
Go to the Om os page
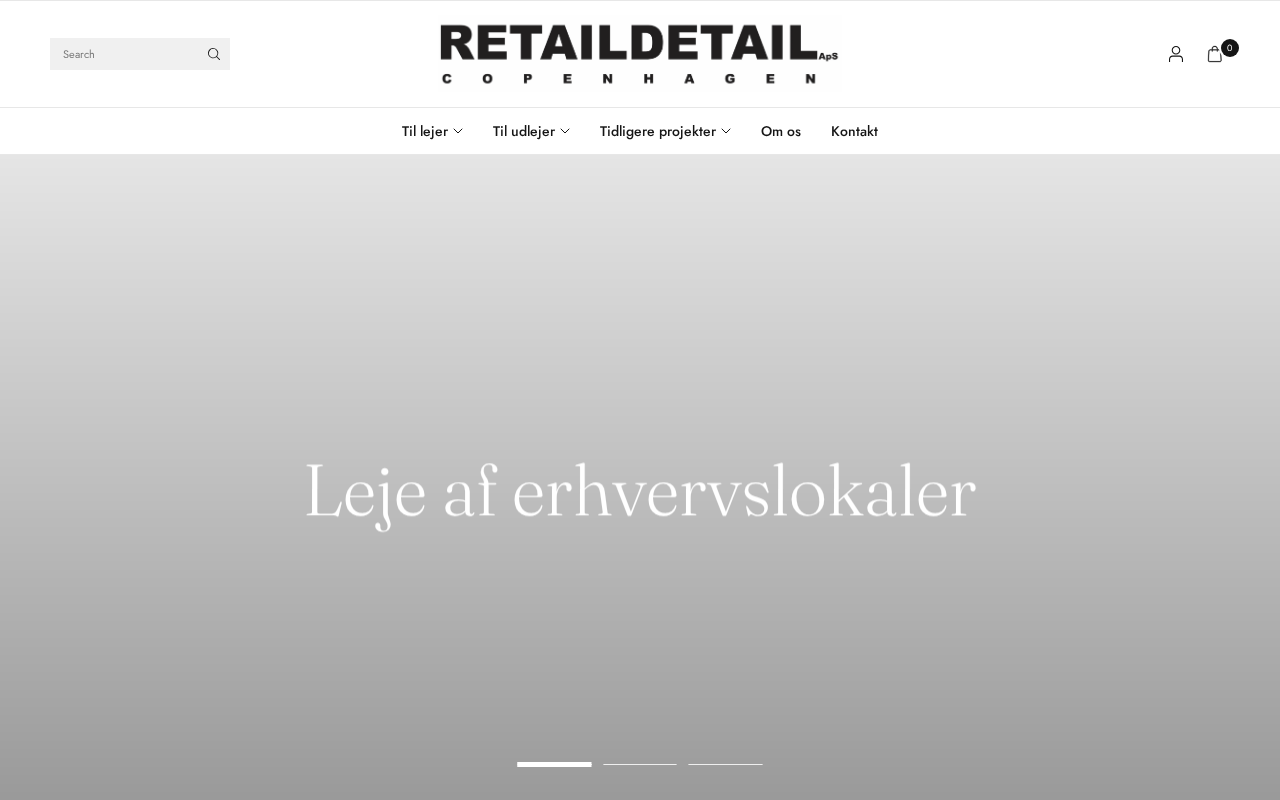coord(781,131)
